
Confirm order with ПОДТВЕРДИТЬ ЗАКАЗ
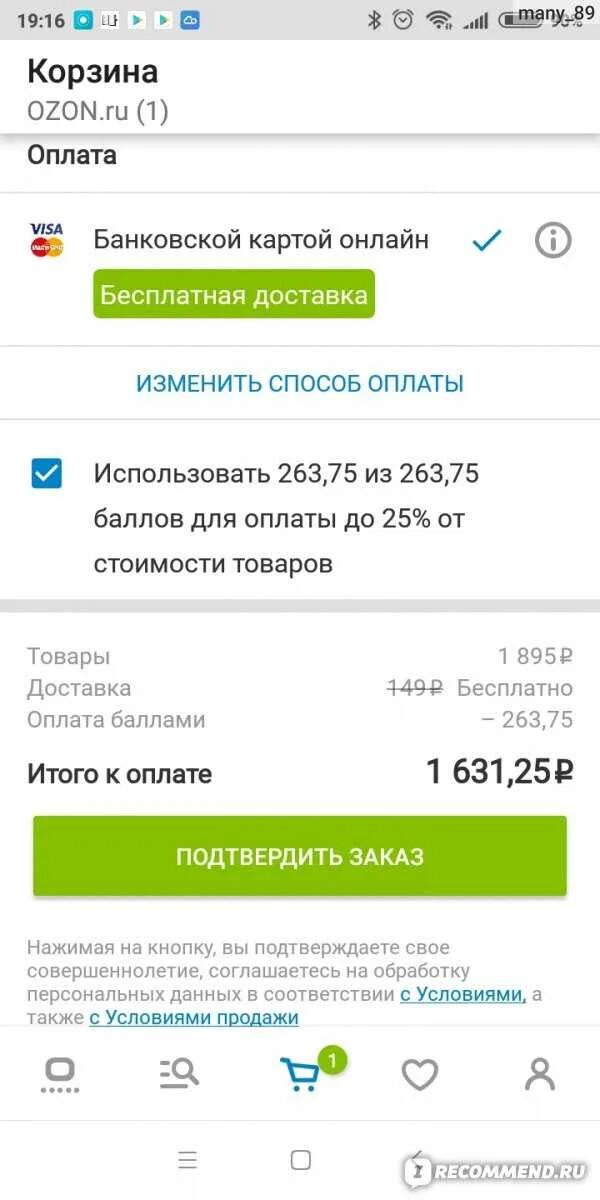300,856
